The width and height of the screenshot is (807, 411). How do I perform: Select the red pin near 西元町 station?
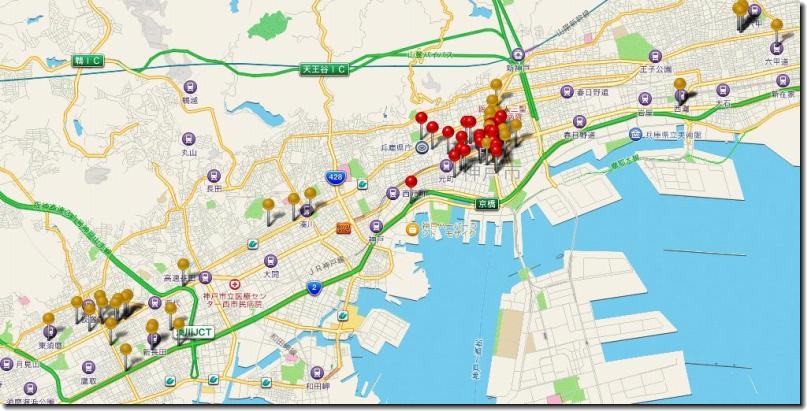[x=411, y=181]
